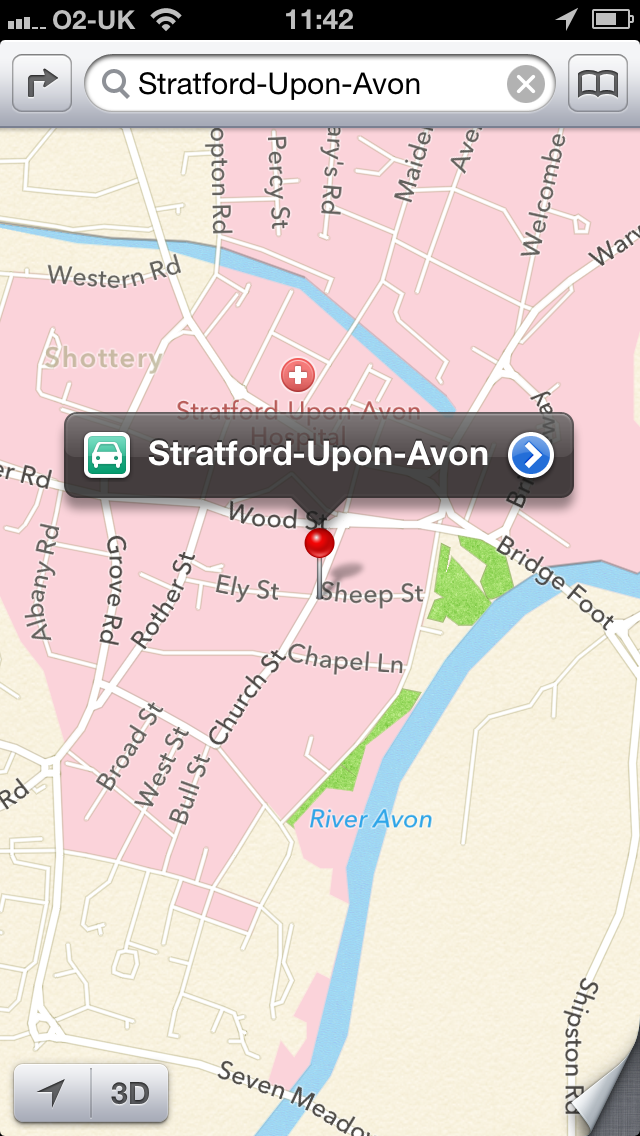The width and height of the screenshot is (640, 1136).
Task: Select the red map pin
Action: click(x=320, y=563)
